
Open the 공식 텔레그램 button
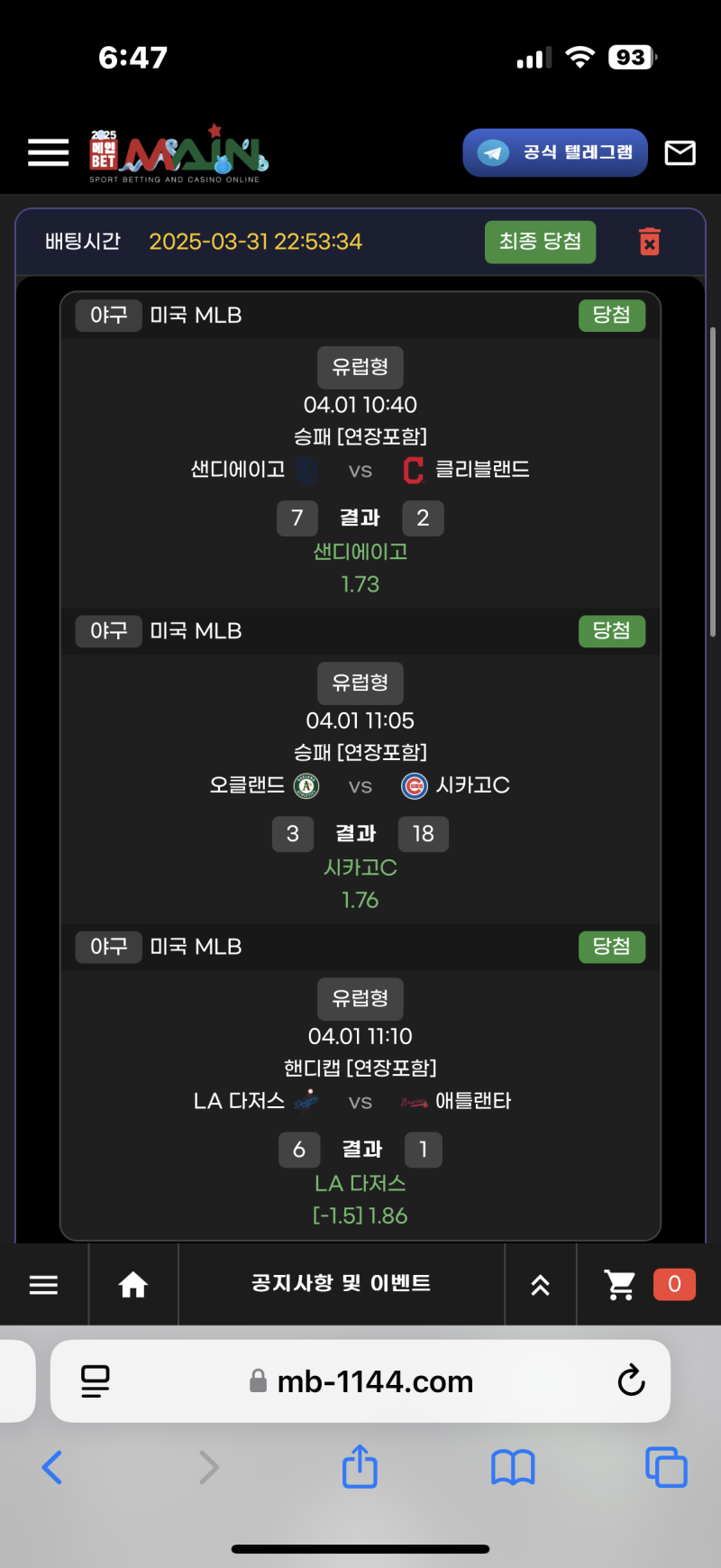(555, 152)
